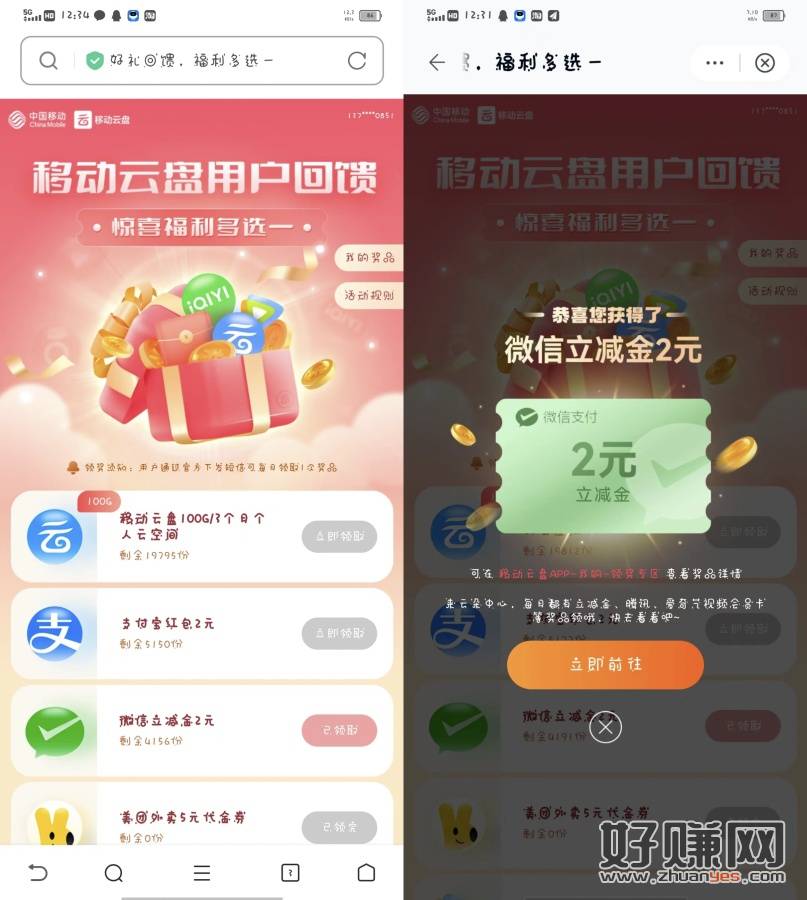Dismiss the 微信立减金2元 prize popup
Screen dimensions: 807x900
coord(605,727)
